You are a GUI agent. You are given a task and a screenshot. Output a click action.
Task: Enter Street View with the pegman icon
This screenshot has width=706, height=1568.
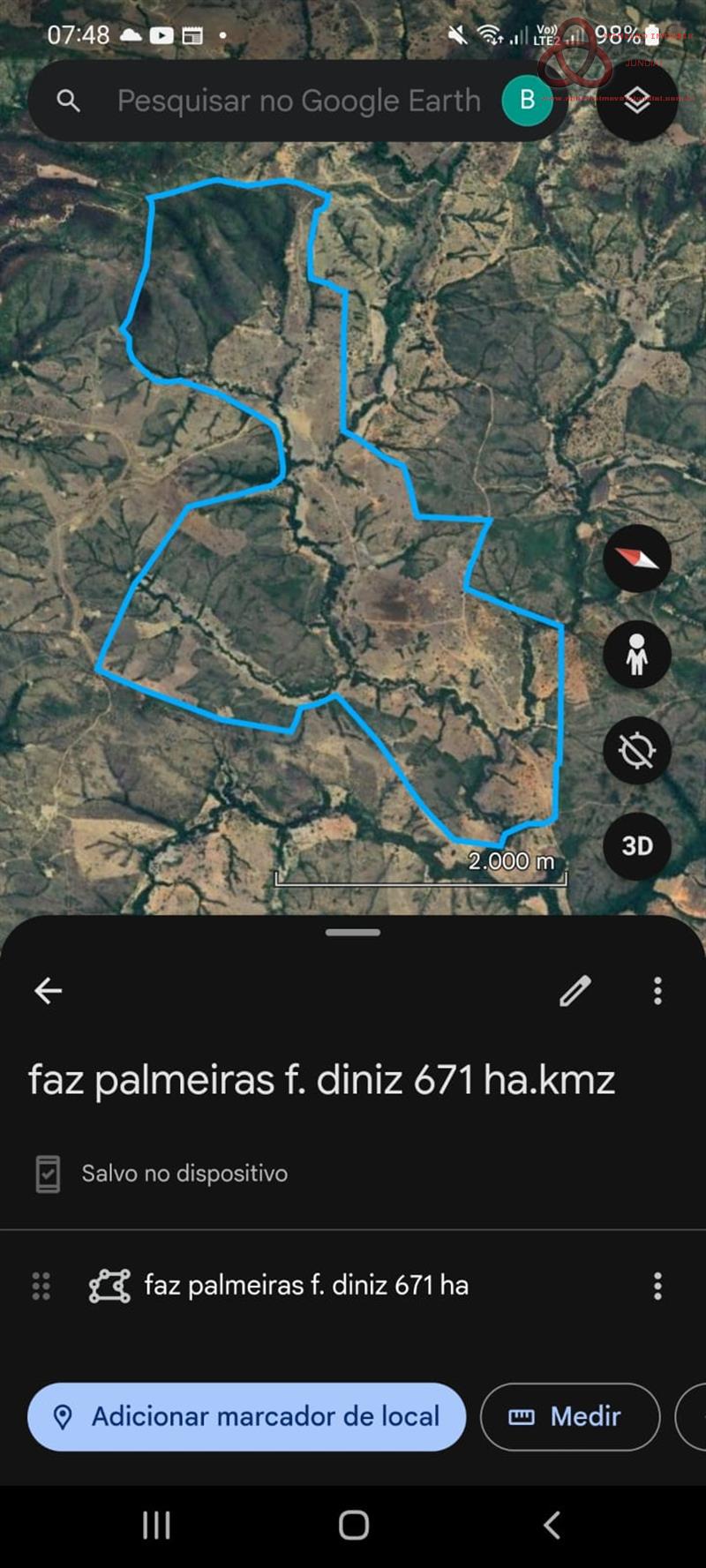point(637,655)
